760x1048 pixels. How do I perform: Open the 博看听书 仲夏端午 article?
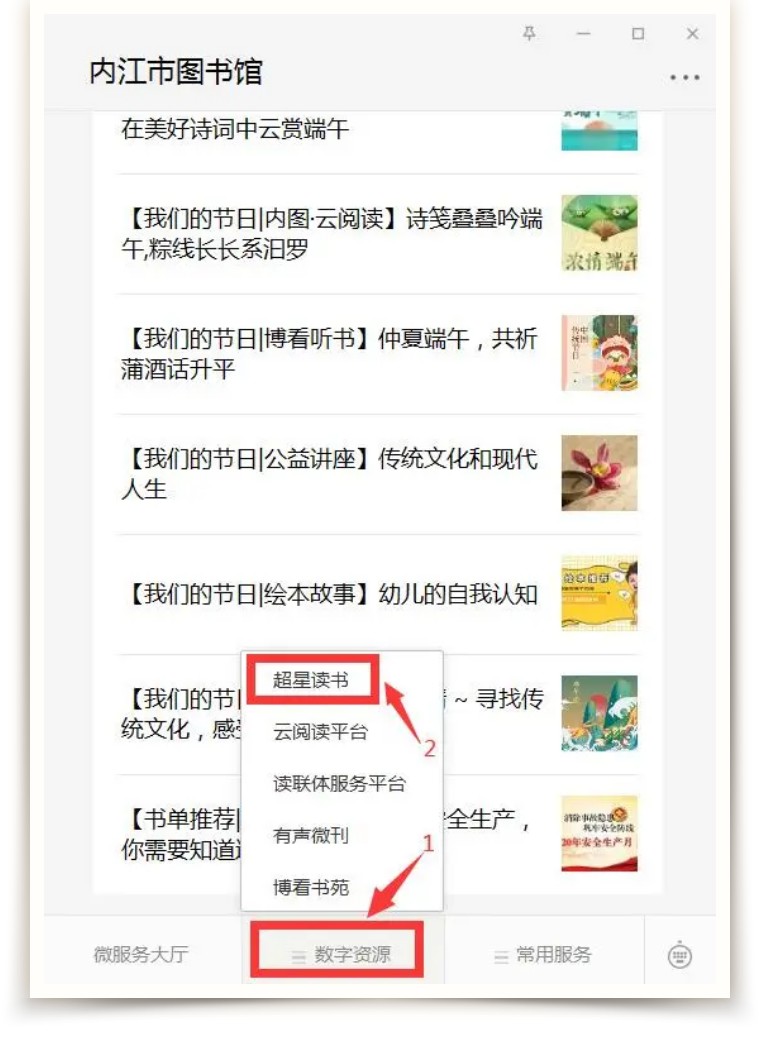point(330,354)
